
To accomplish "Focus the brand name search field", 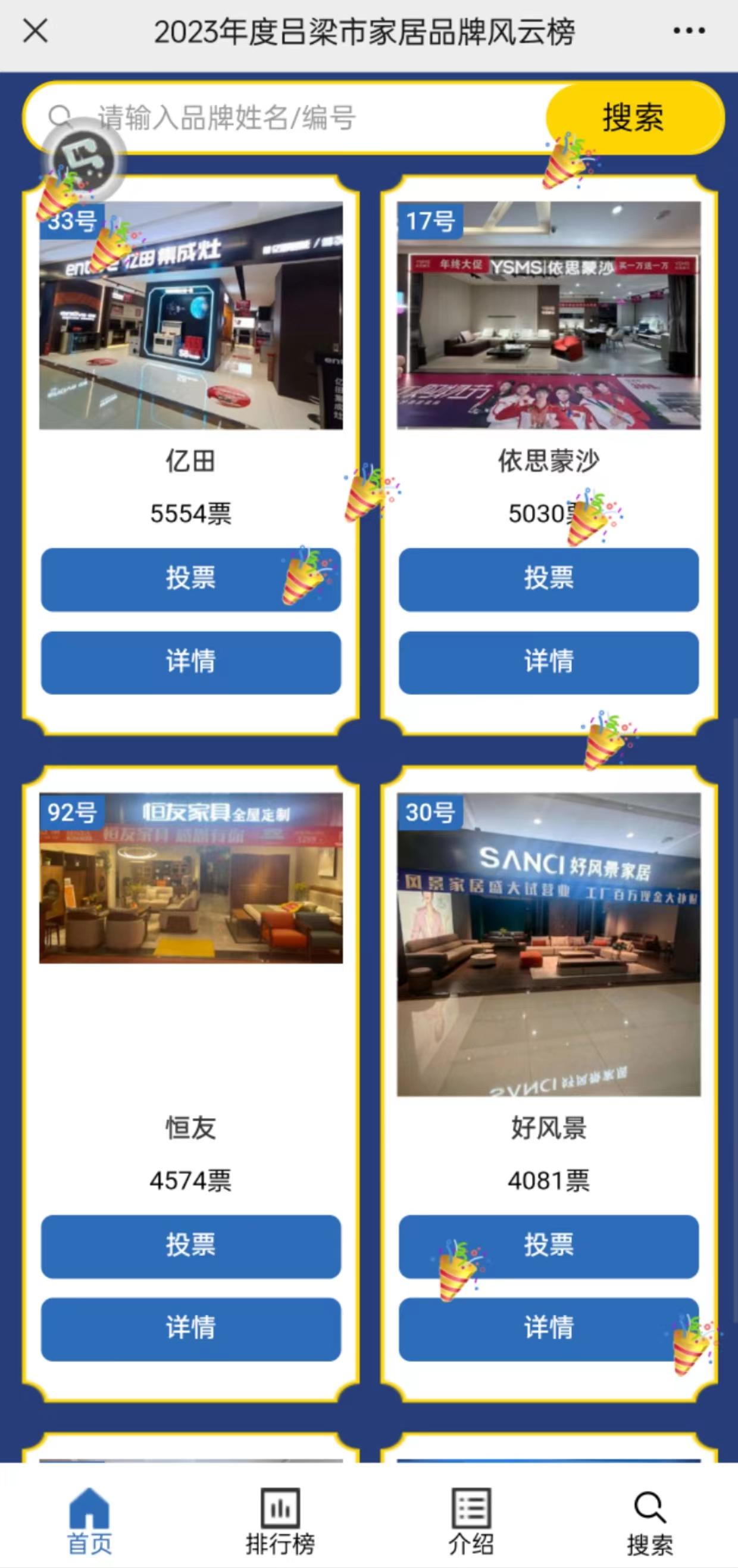I will pyautogui.click(x=304, y=117).
